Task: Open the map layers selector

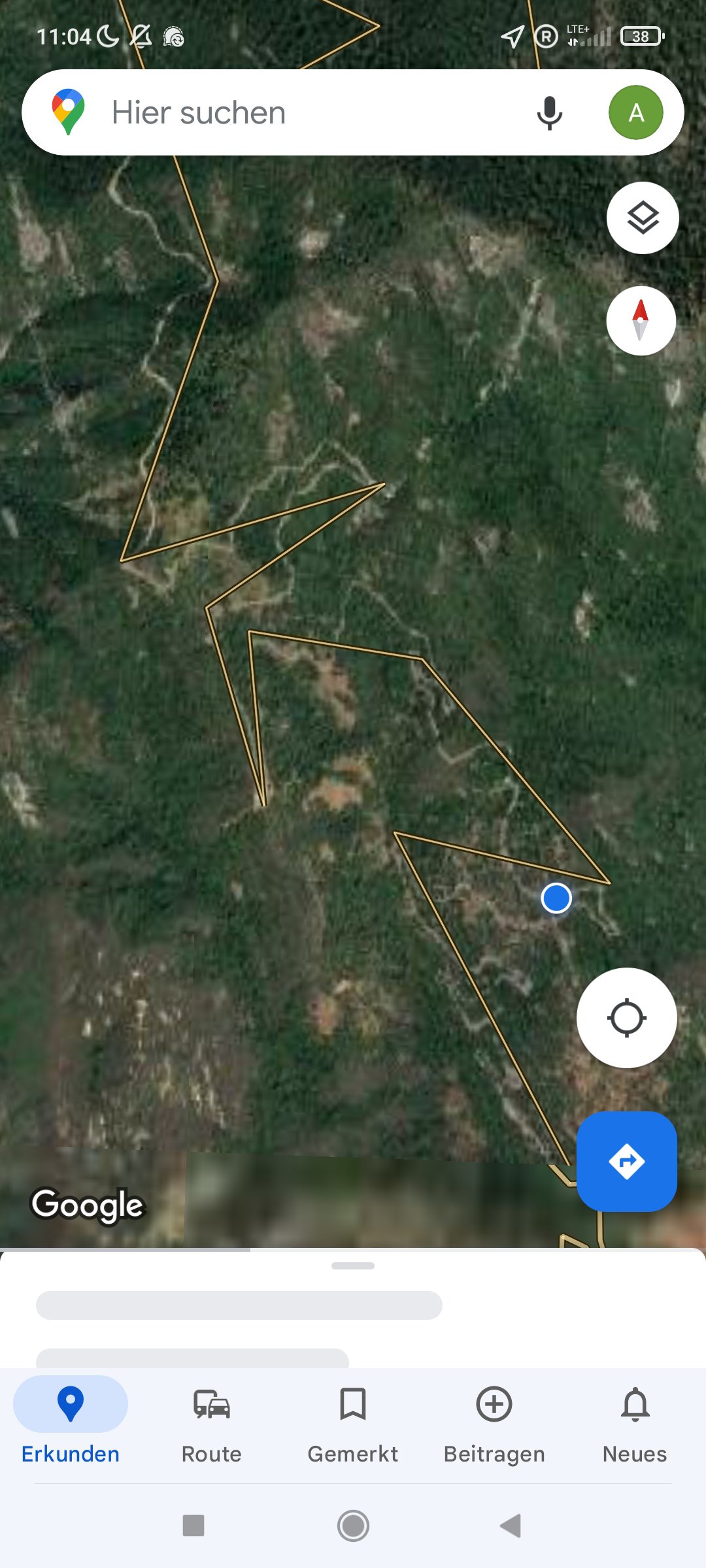Action: (x=642, y=218)
